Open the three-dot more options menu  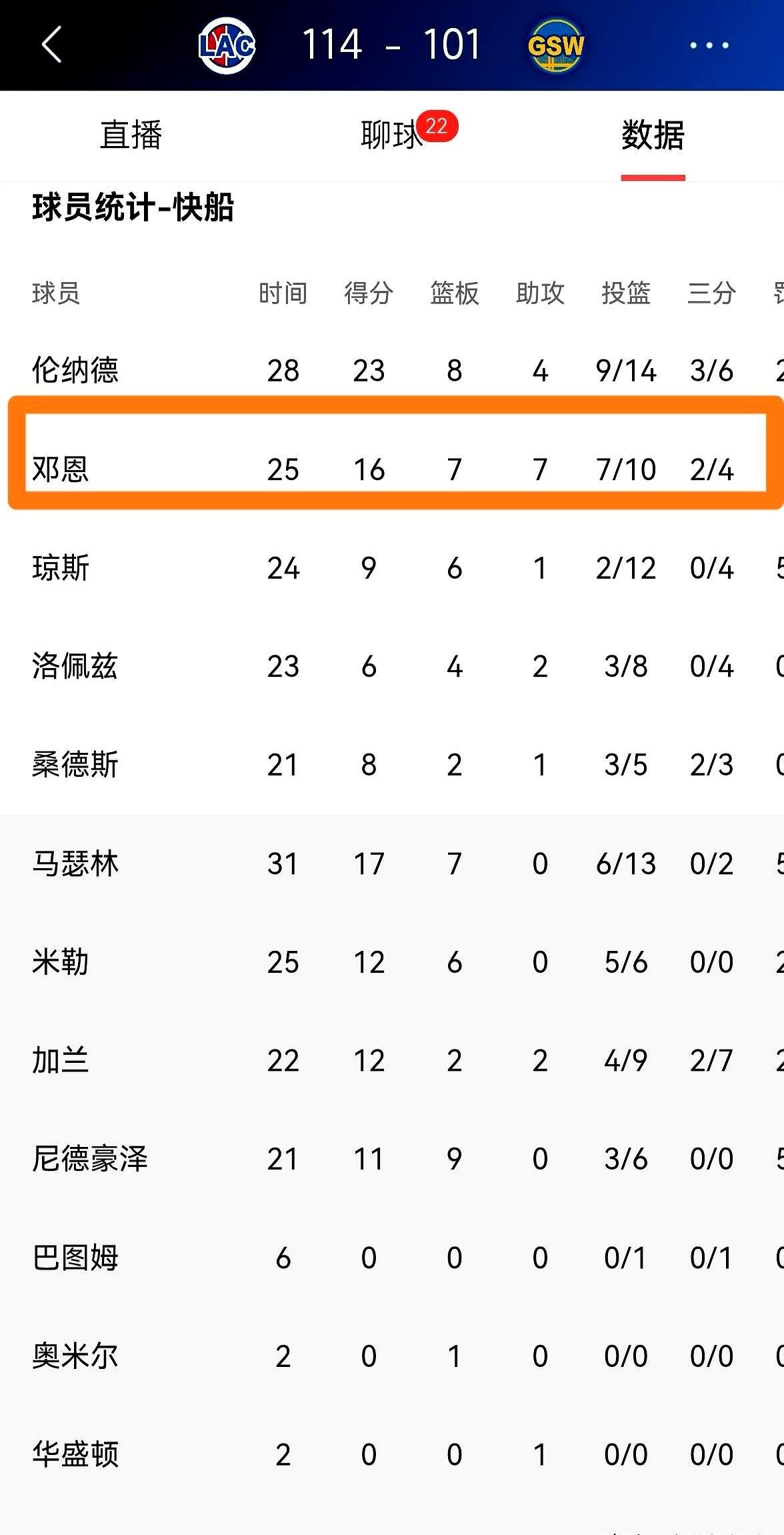coord(709,45)
